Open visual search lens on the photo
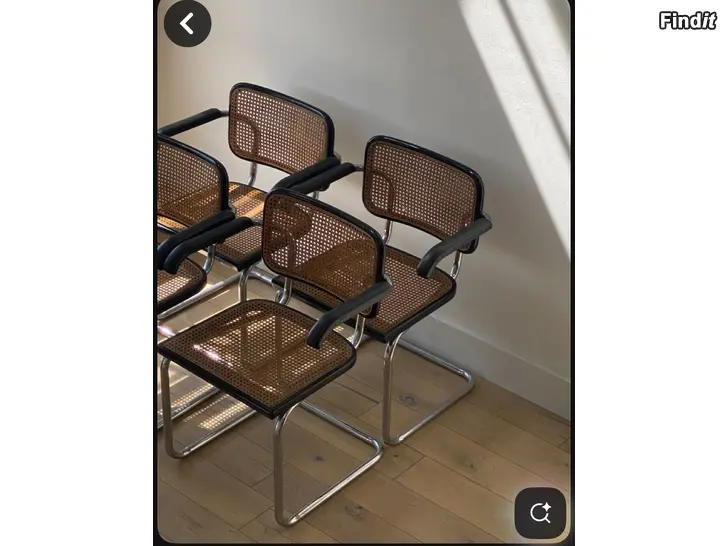 click(540, 513)
